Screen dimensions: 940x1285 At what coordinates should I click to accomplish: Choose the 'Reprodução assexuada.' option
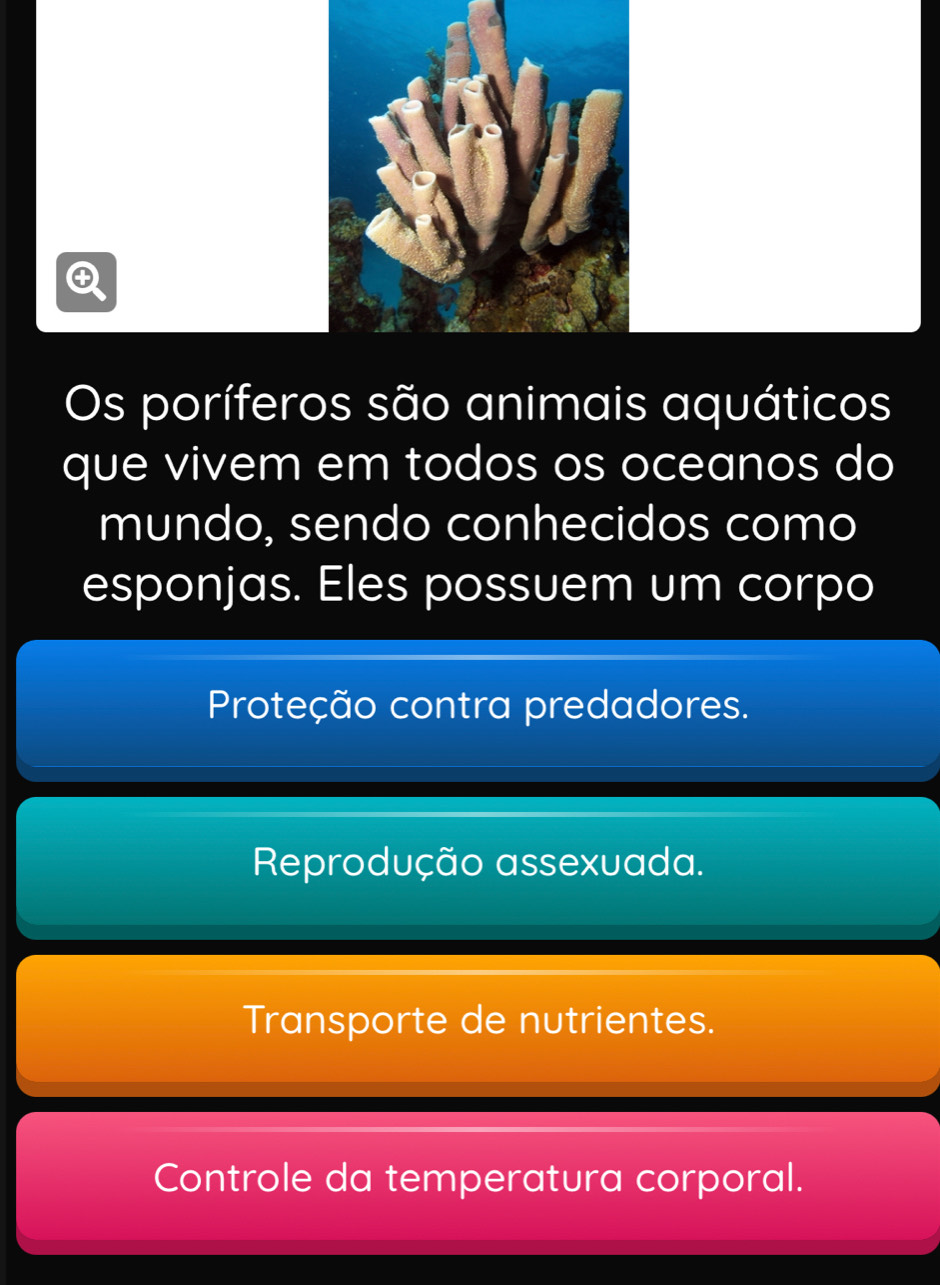[x=478, y=862]
